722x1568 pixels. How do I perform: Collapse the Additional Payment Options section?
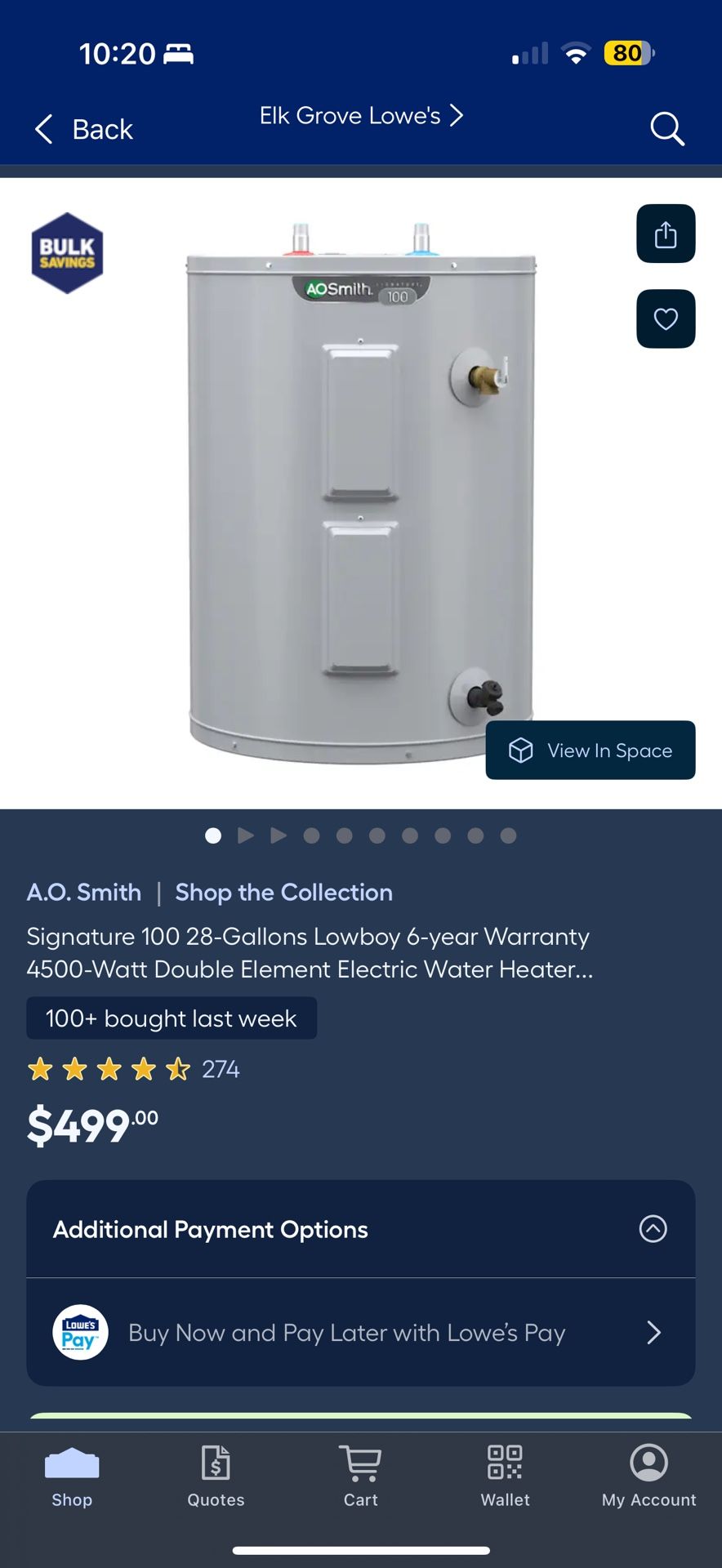pyautogui.click(x=653, y=1229)
